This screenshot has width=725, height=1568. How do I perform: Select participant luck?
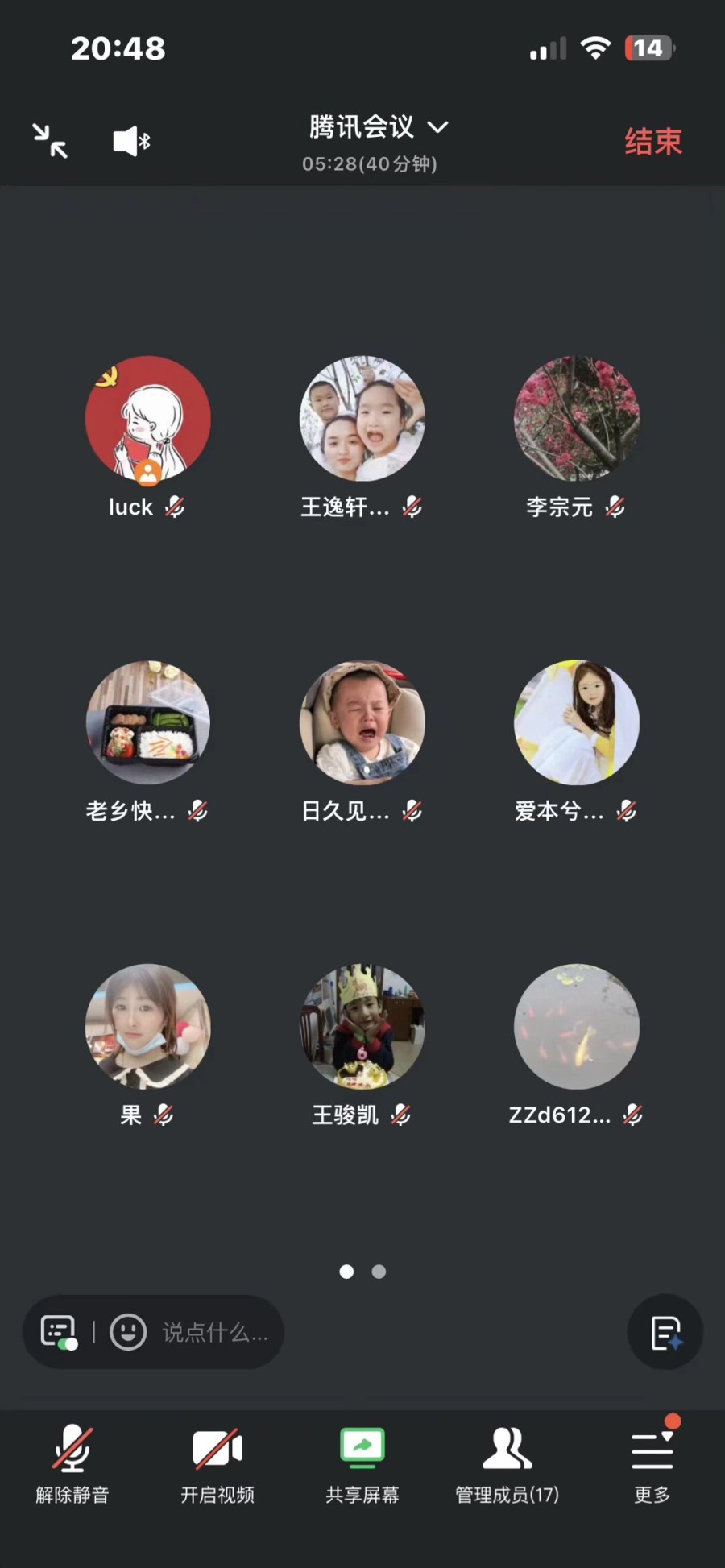148,420
